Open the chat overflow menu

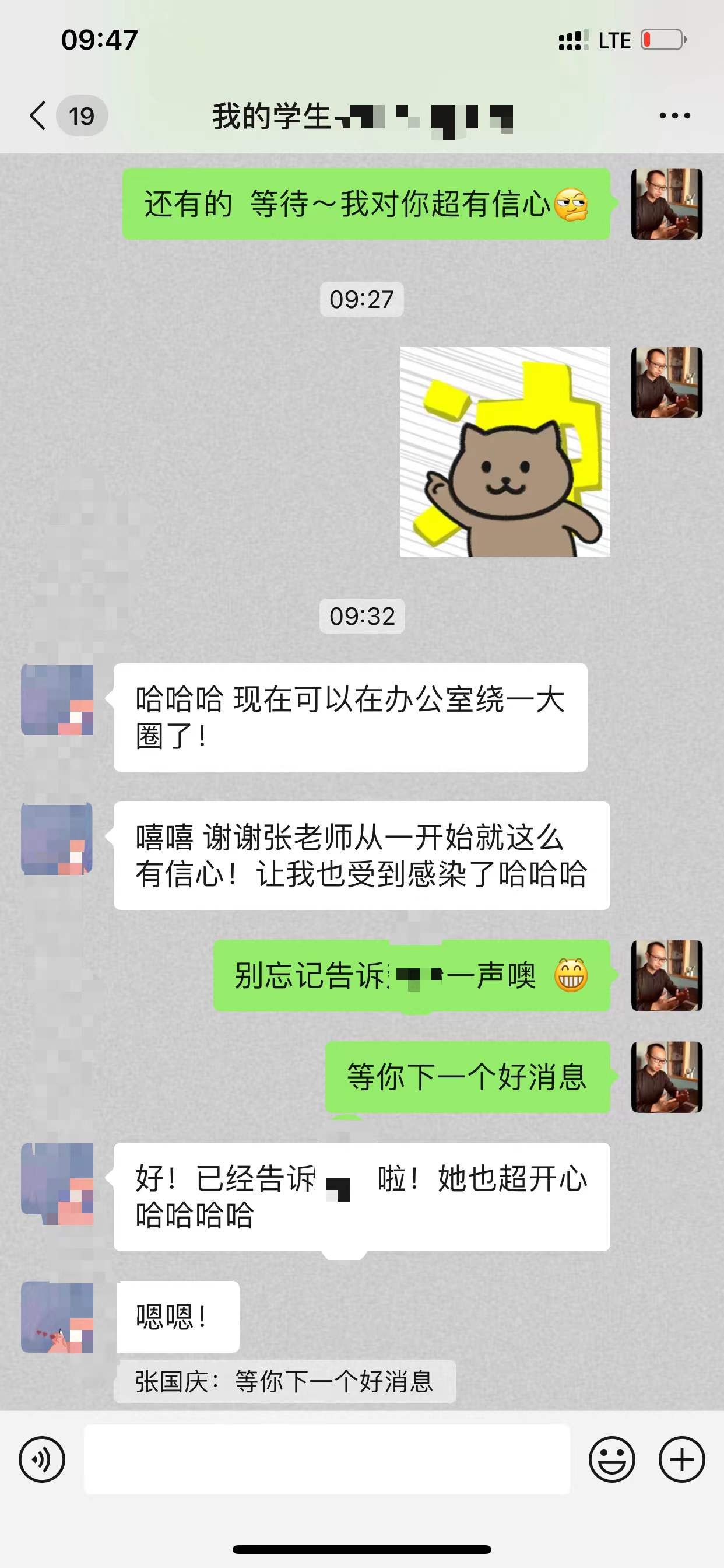[x=674, y=116]
